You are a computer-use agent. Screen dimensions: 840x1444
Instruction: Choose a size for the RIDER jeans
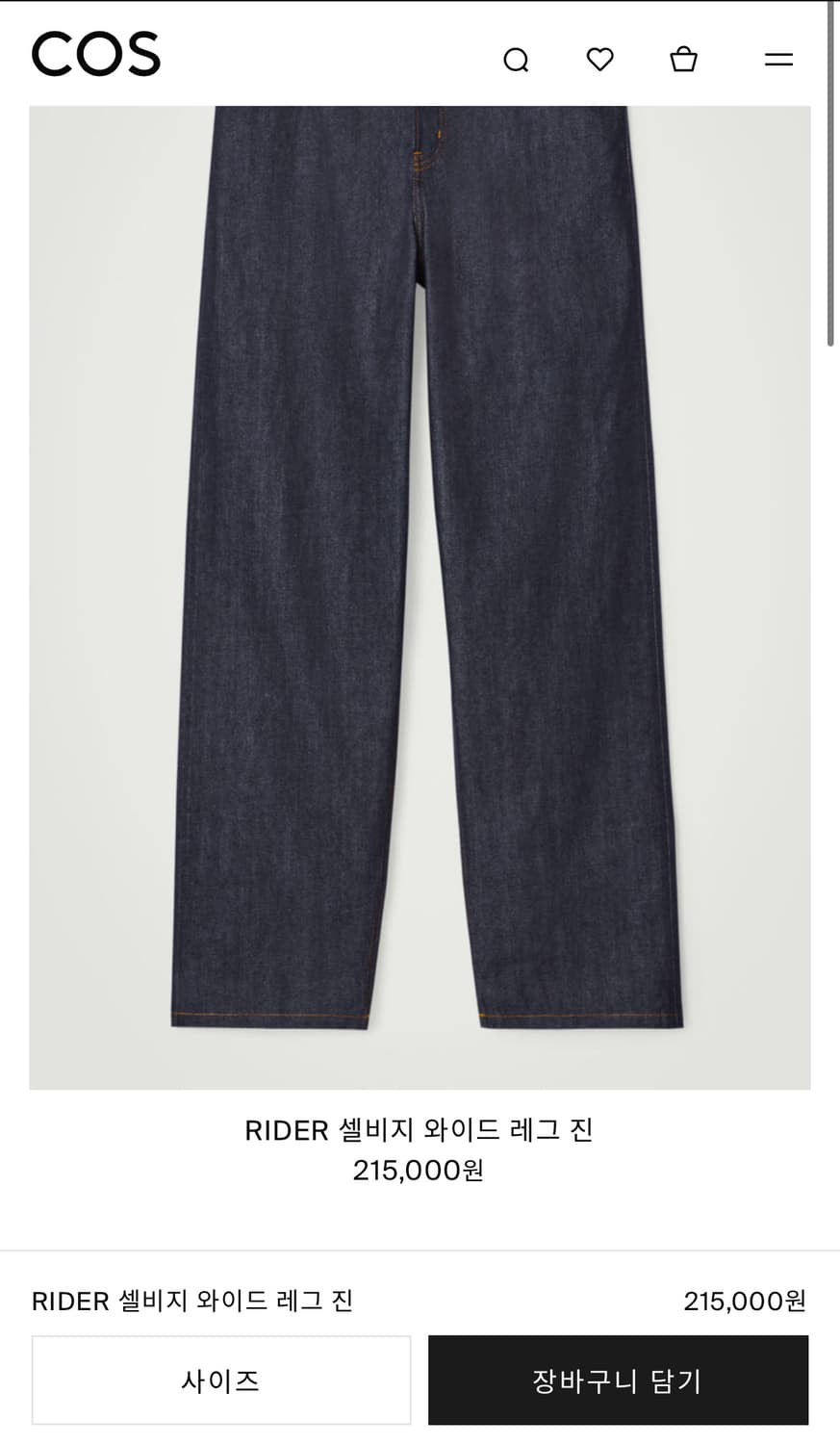[221, 1379]
